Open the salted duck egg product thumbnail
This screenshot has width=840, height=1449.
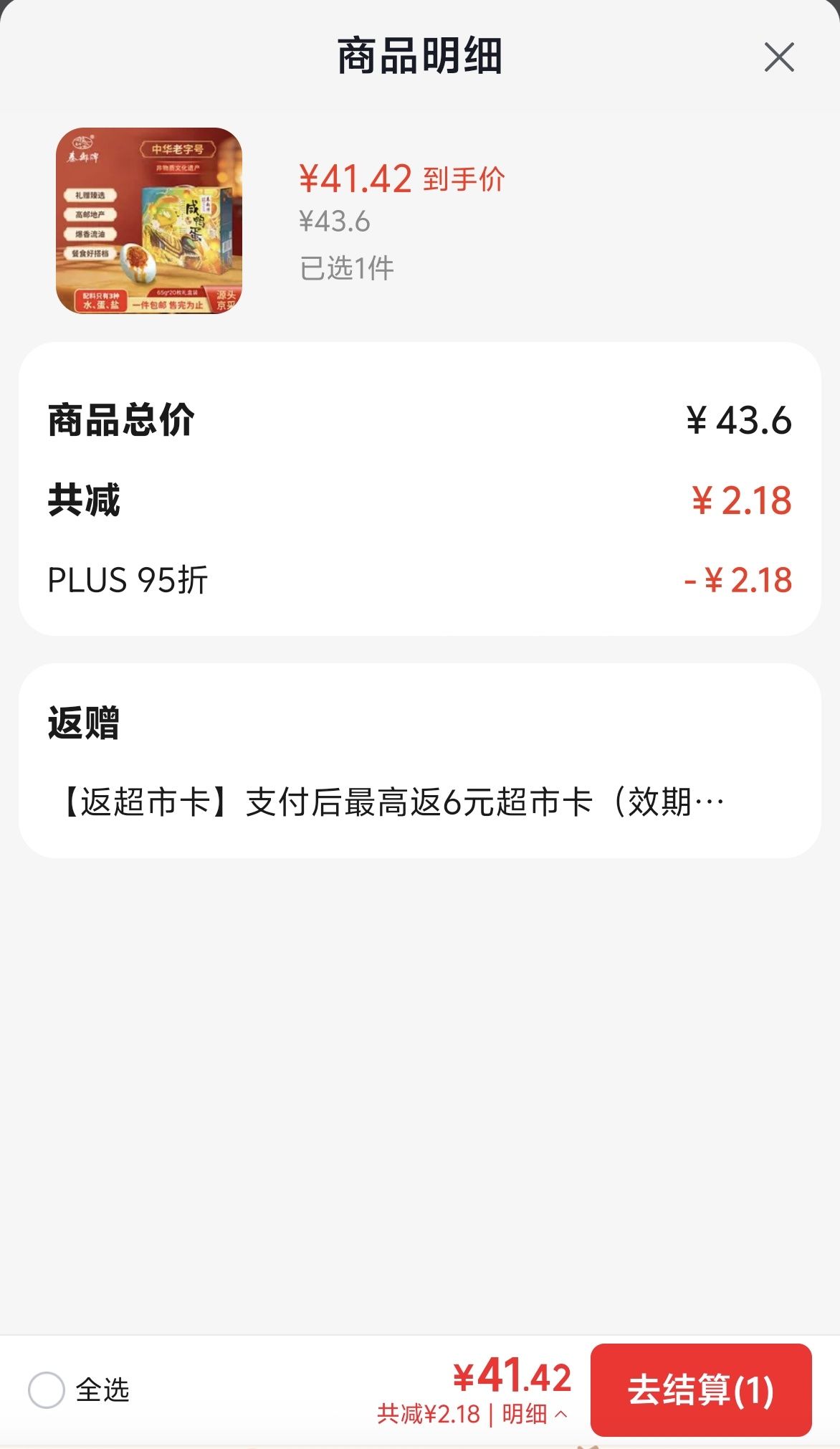(x=149, y=221)
